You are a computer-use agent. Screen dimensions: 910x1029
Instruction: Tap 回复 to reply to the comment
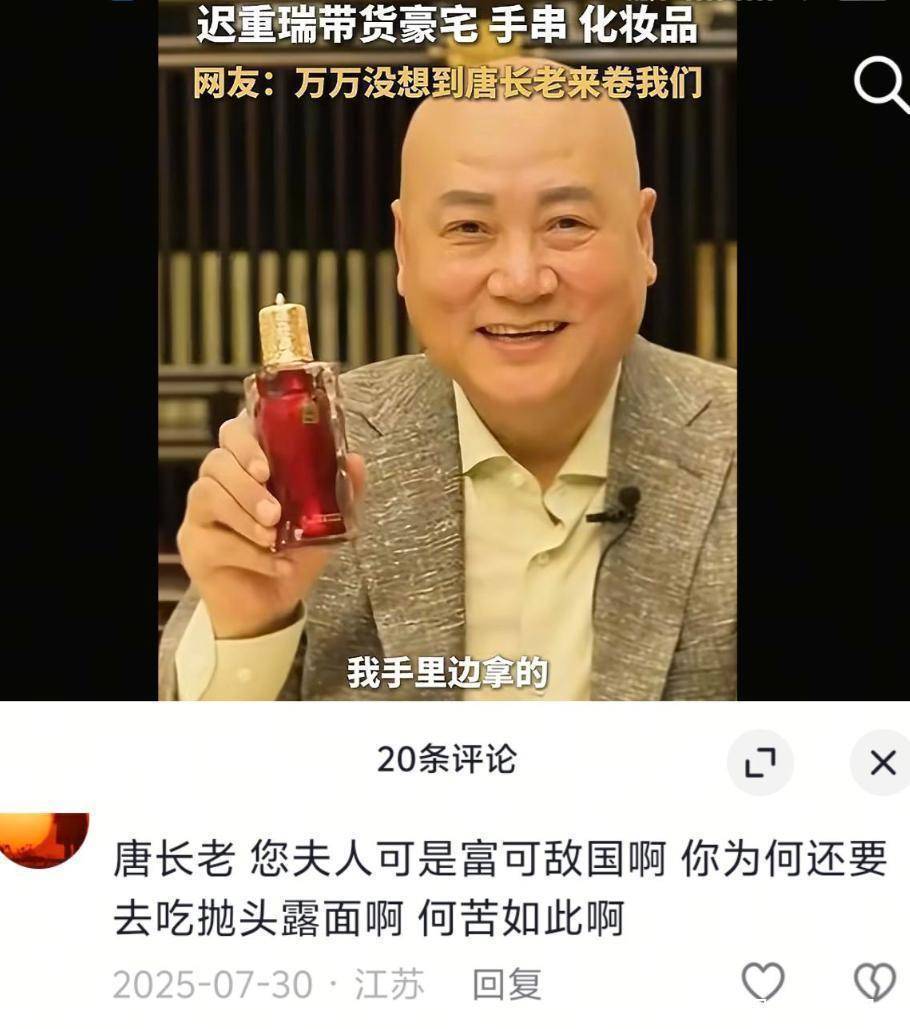click(507, 985)
